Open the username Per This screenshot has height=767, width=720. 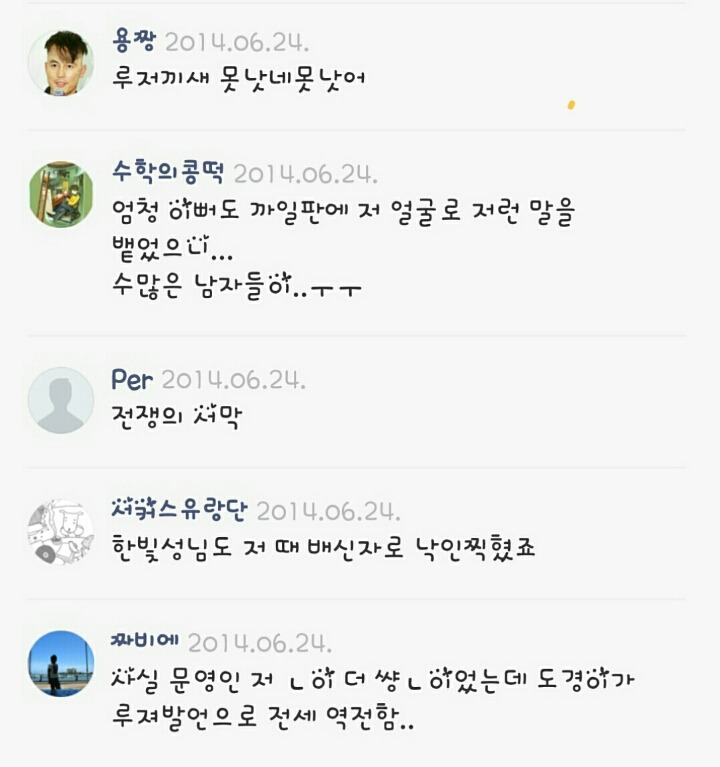tap(131, 380)
